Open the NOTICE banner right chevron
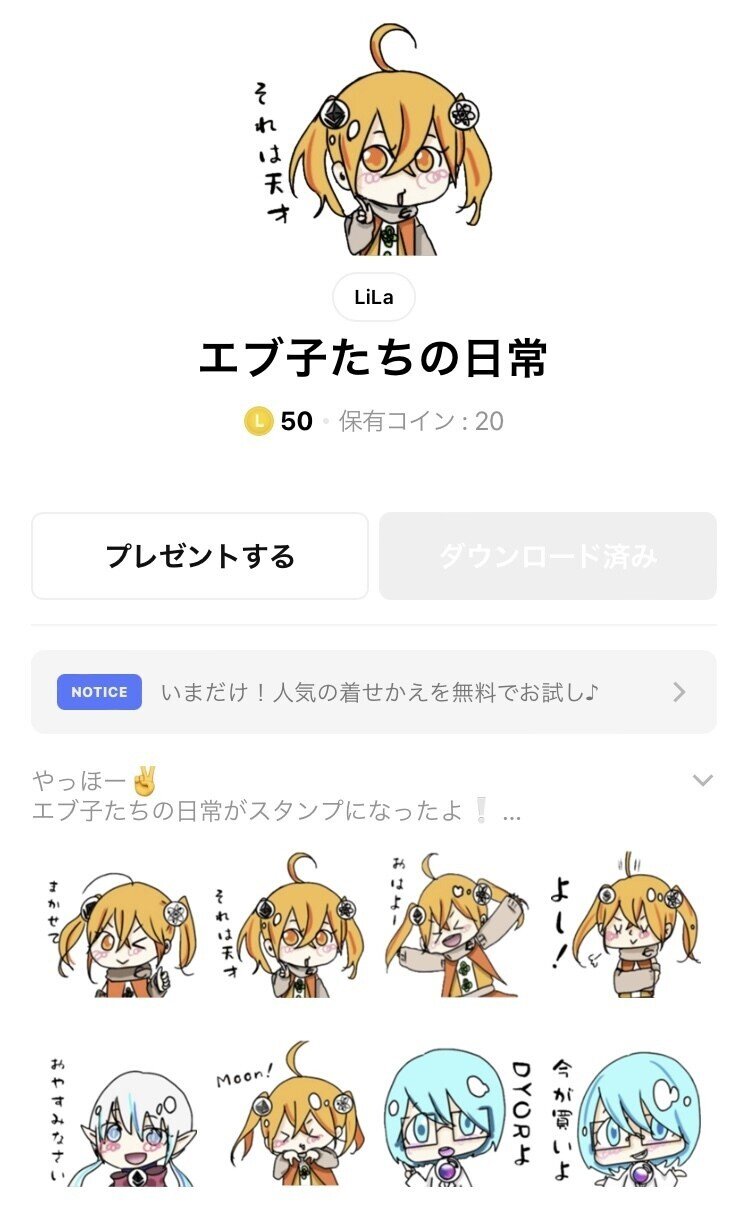 679,692
